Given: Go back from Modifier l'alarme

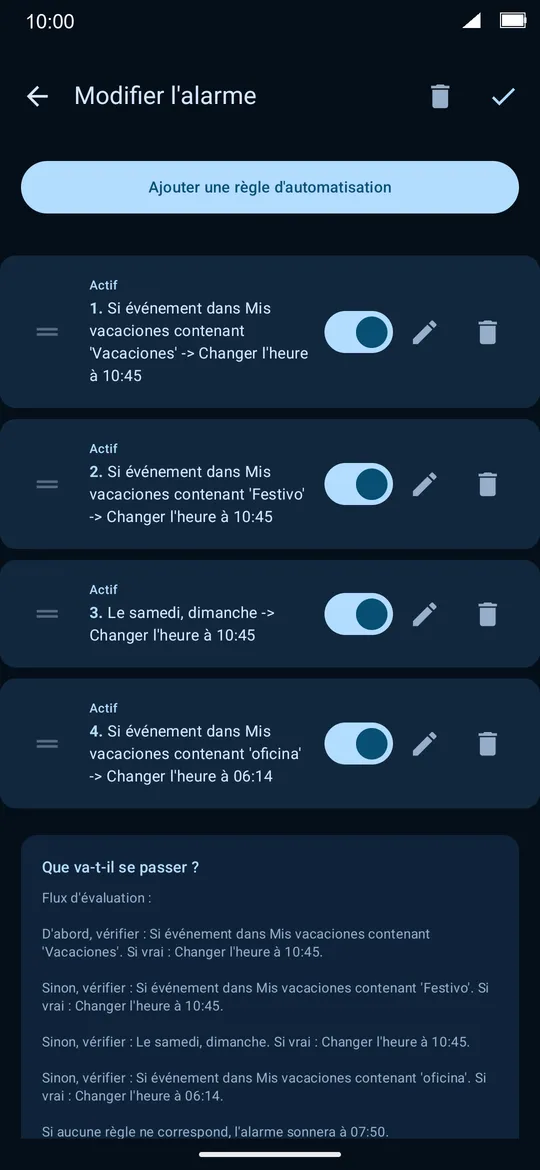Looking at the screenshot, I should coord(37,96).
